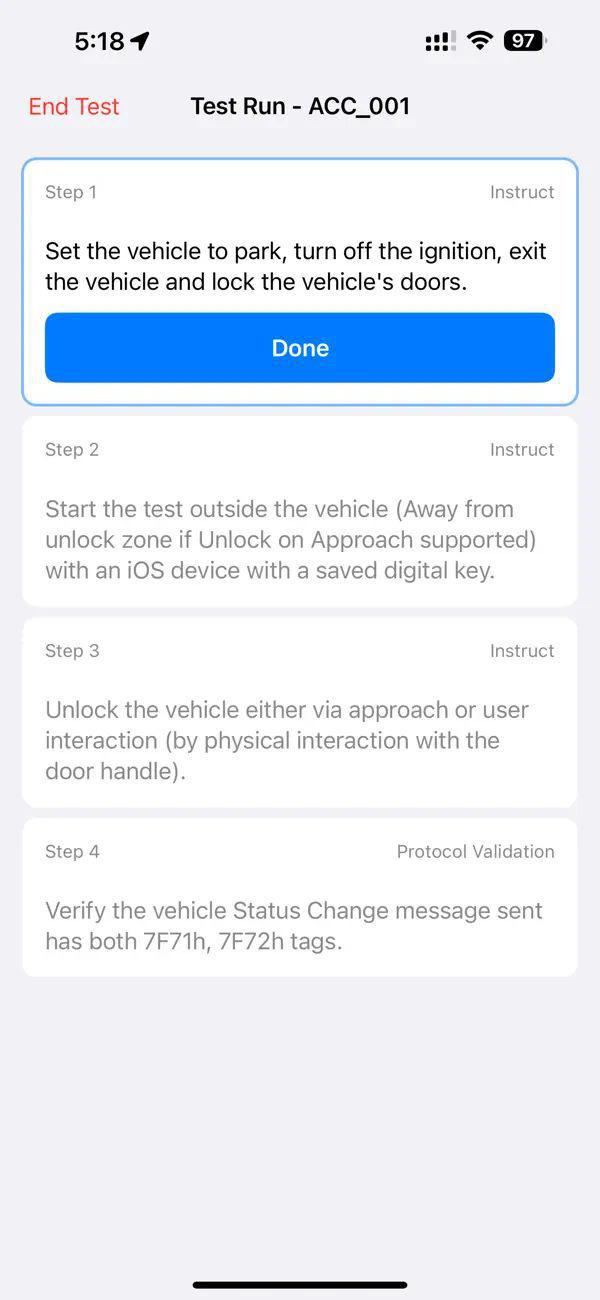
Task: Tap End Test to stop the run
Action: click(x=74, y=106)
